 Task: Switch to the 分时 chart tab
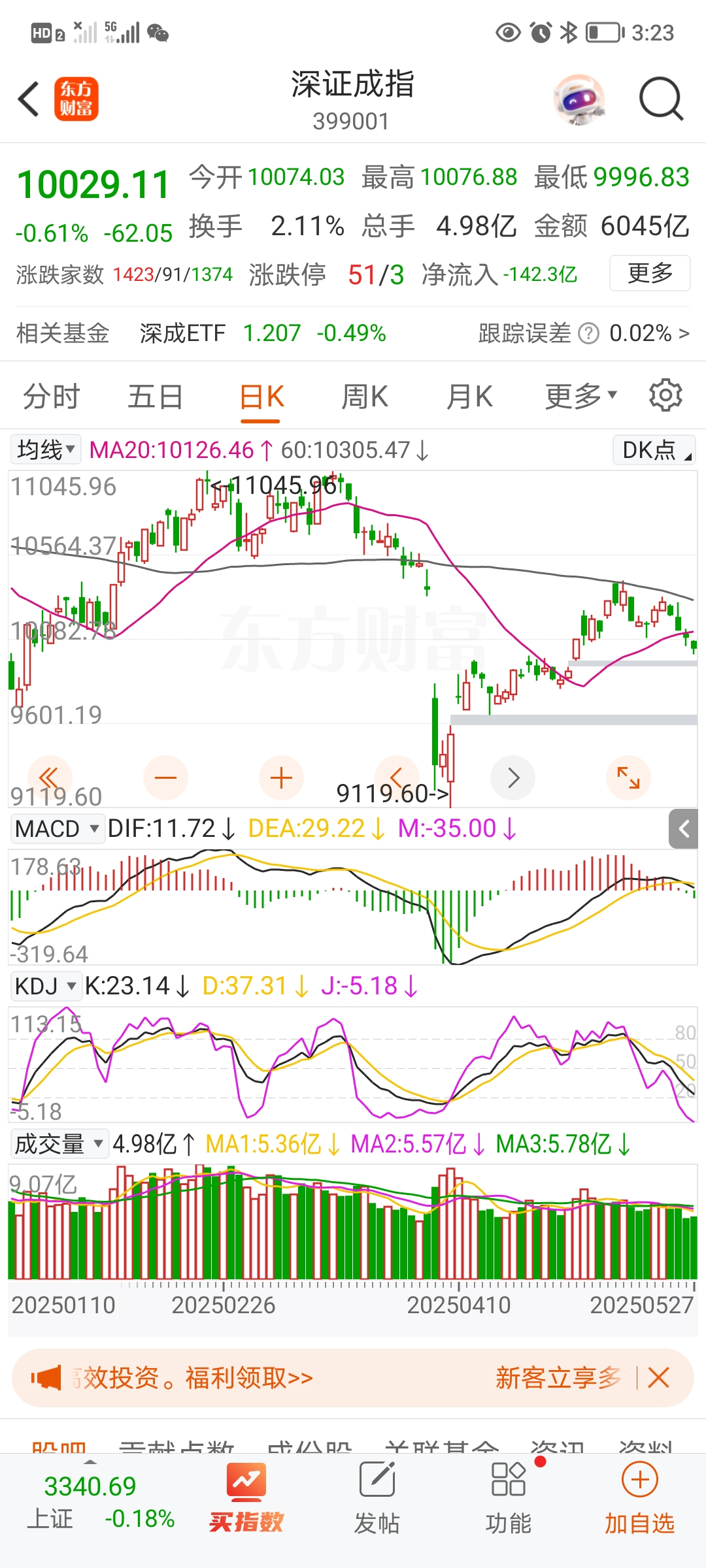pyautogui.click(x=51, y=397)
